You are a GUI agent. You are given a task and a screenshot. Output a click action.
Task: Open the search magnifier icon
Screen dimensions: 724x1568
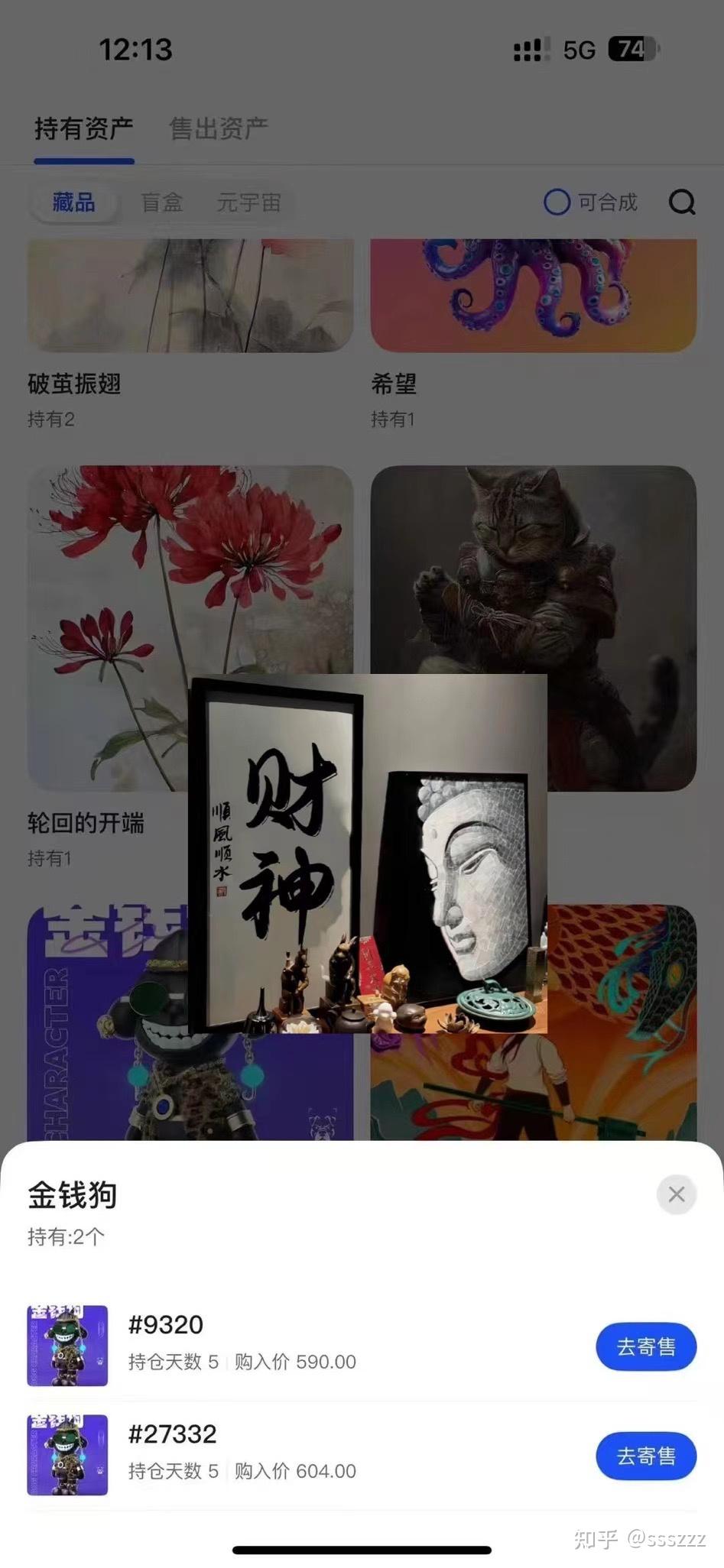(x=681, y=202)
